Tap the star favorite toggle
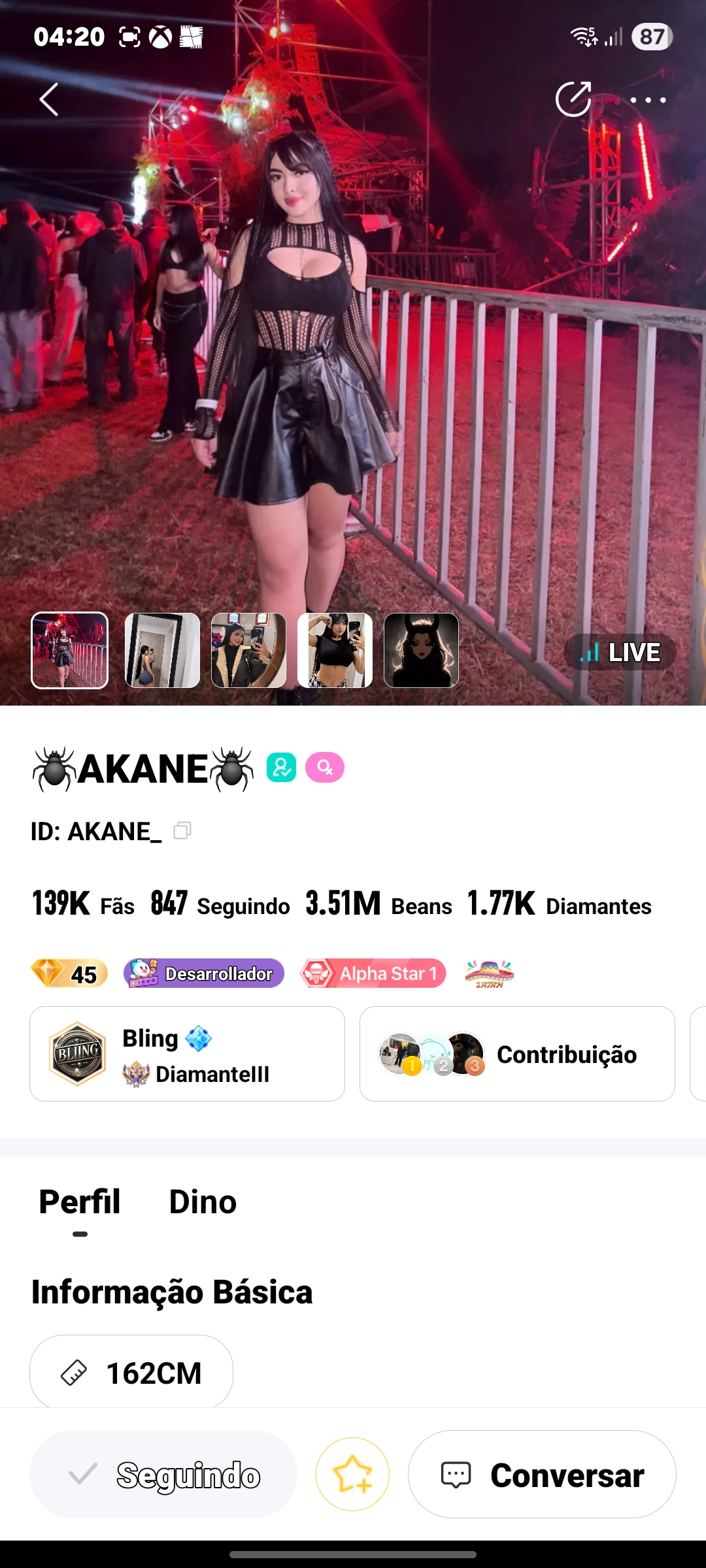The height and width of the screenshot is (1568, 706). 352,1475
